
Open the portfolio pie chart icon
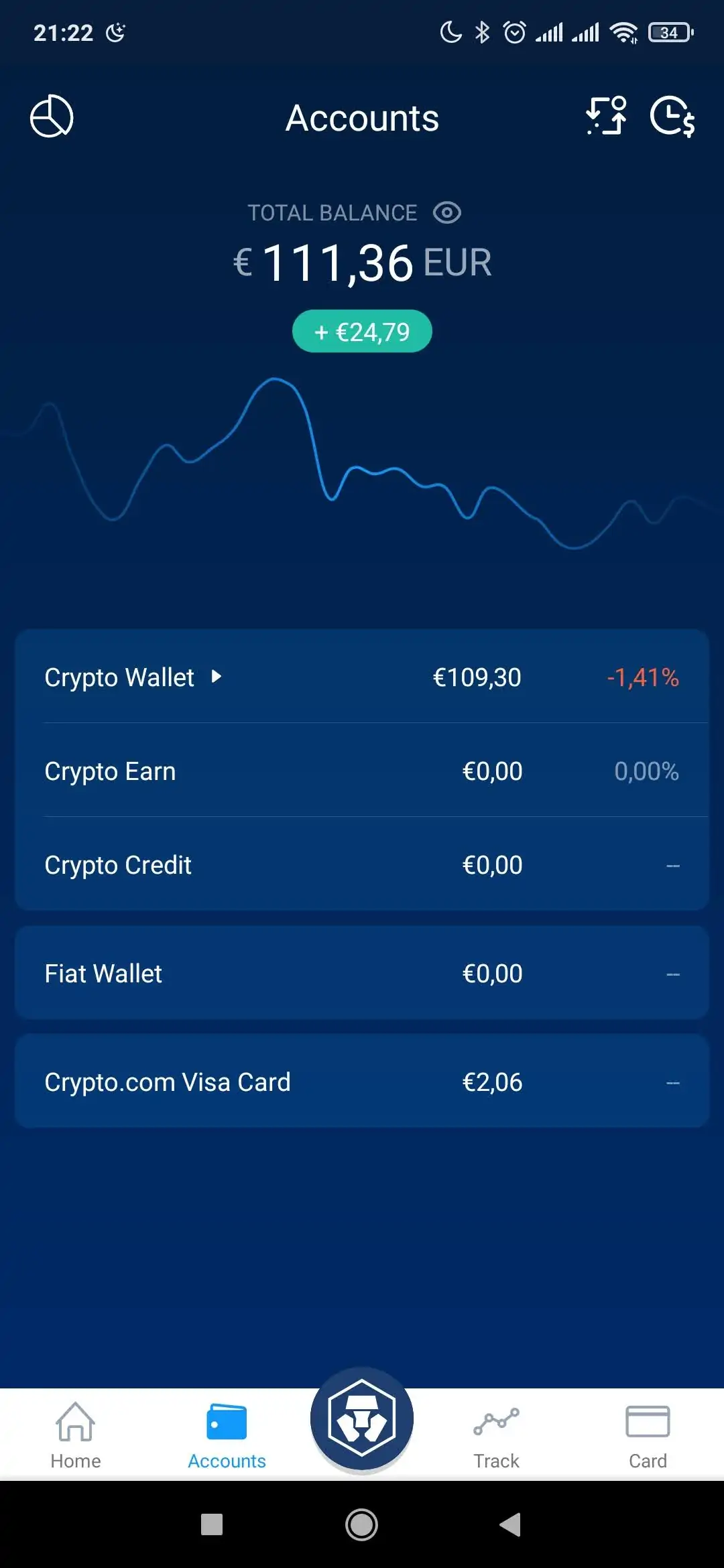tap(52, 117)
